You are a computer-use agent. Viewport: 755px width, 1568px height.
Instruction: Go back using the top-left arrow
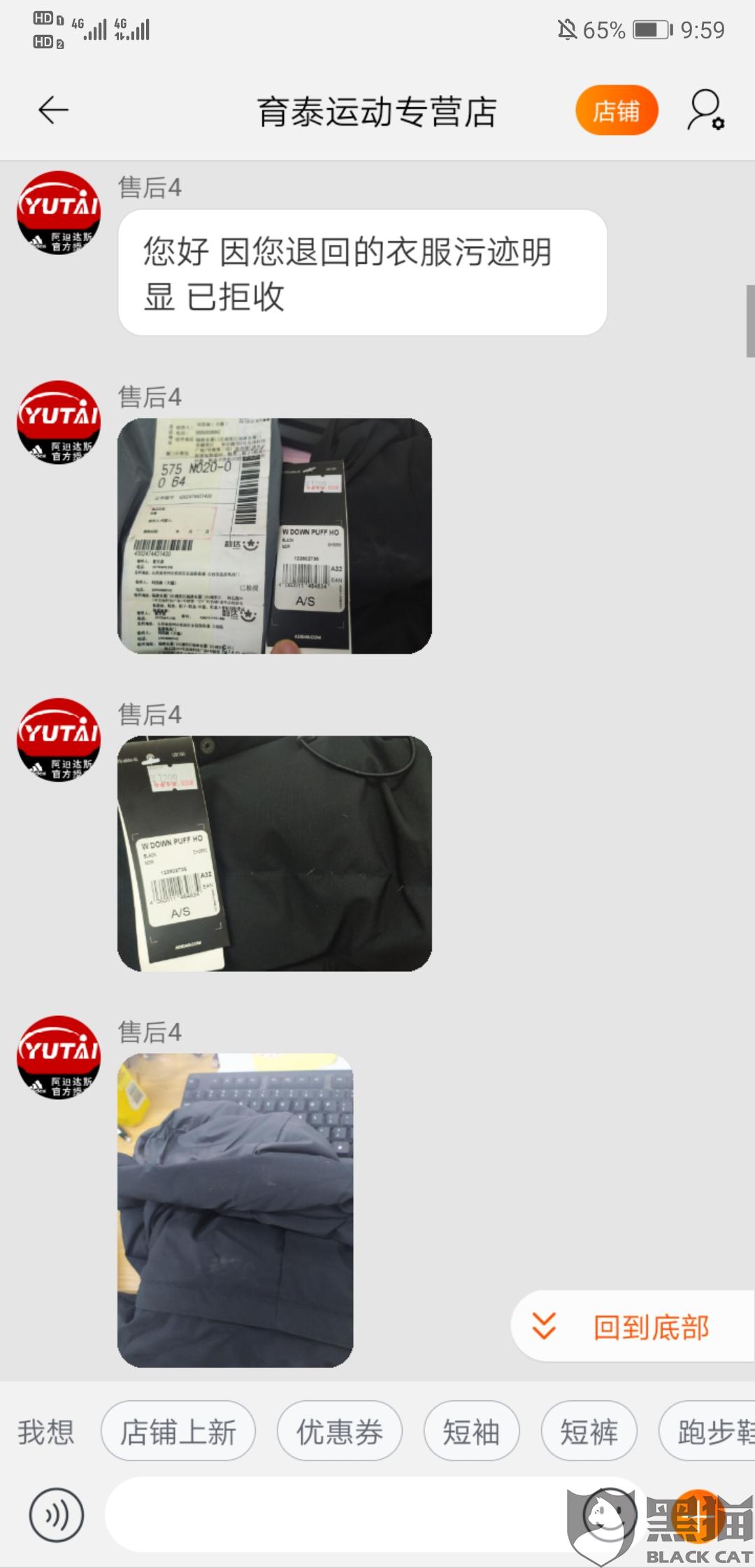click(x=53, y=110)
